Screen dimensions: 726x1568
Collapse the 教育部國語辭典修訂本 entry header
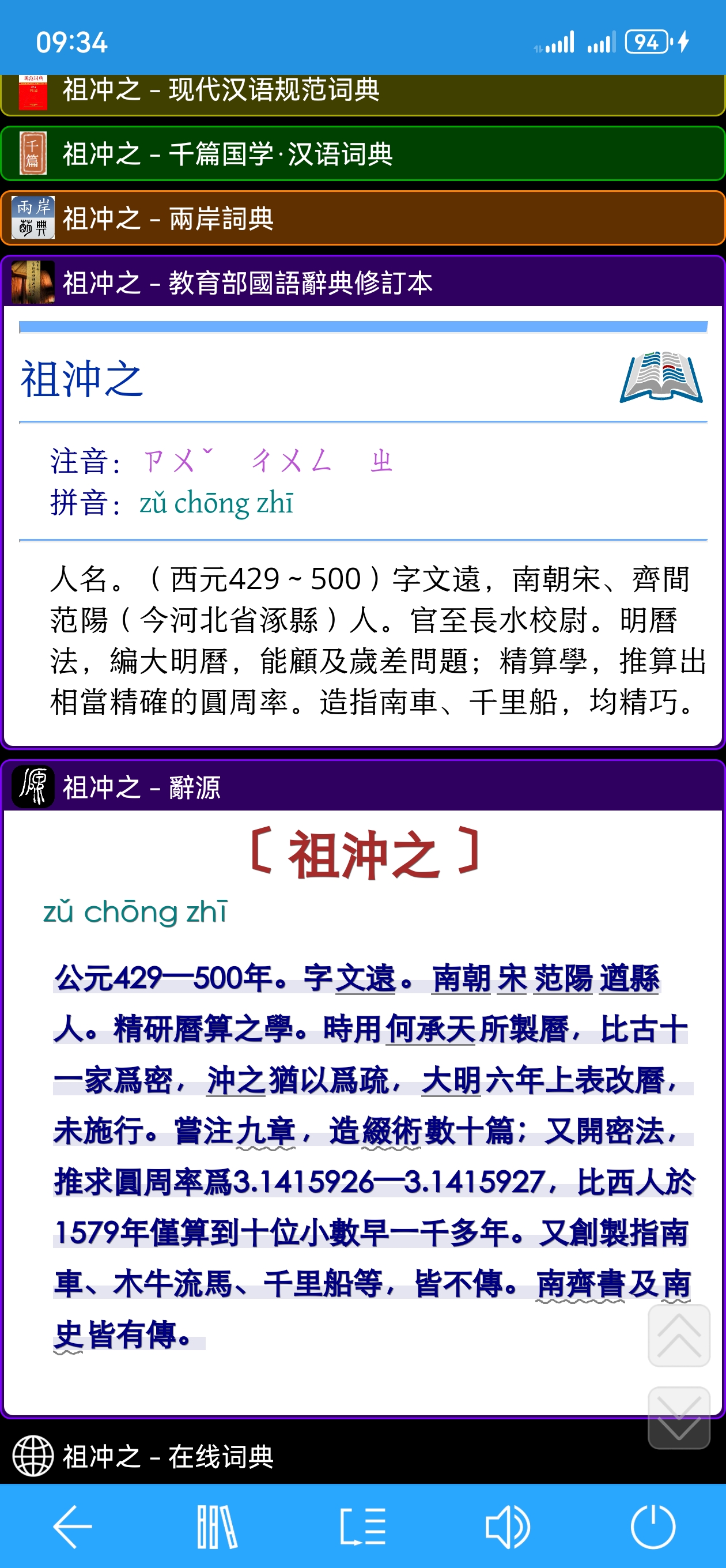pos(362,282)
